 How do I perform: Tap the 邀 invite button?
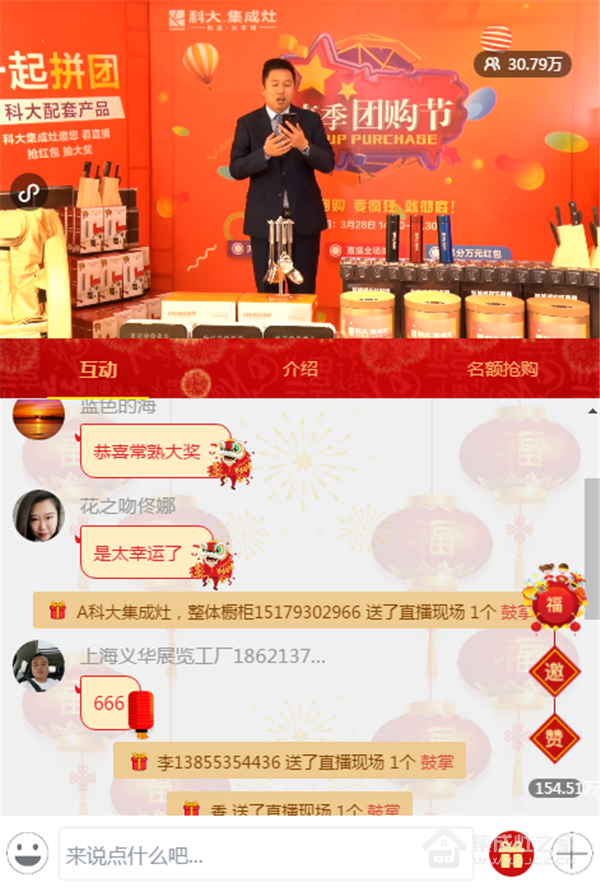tap(555, 674)
